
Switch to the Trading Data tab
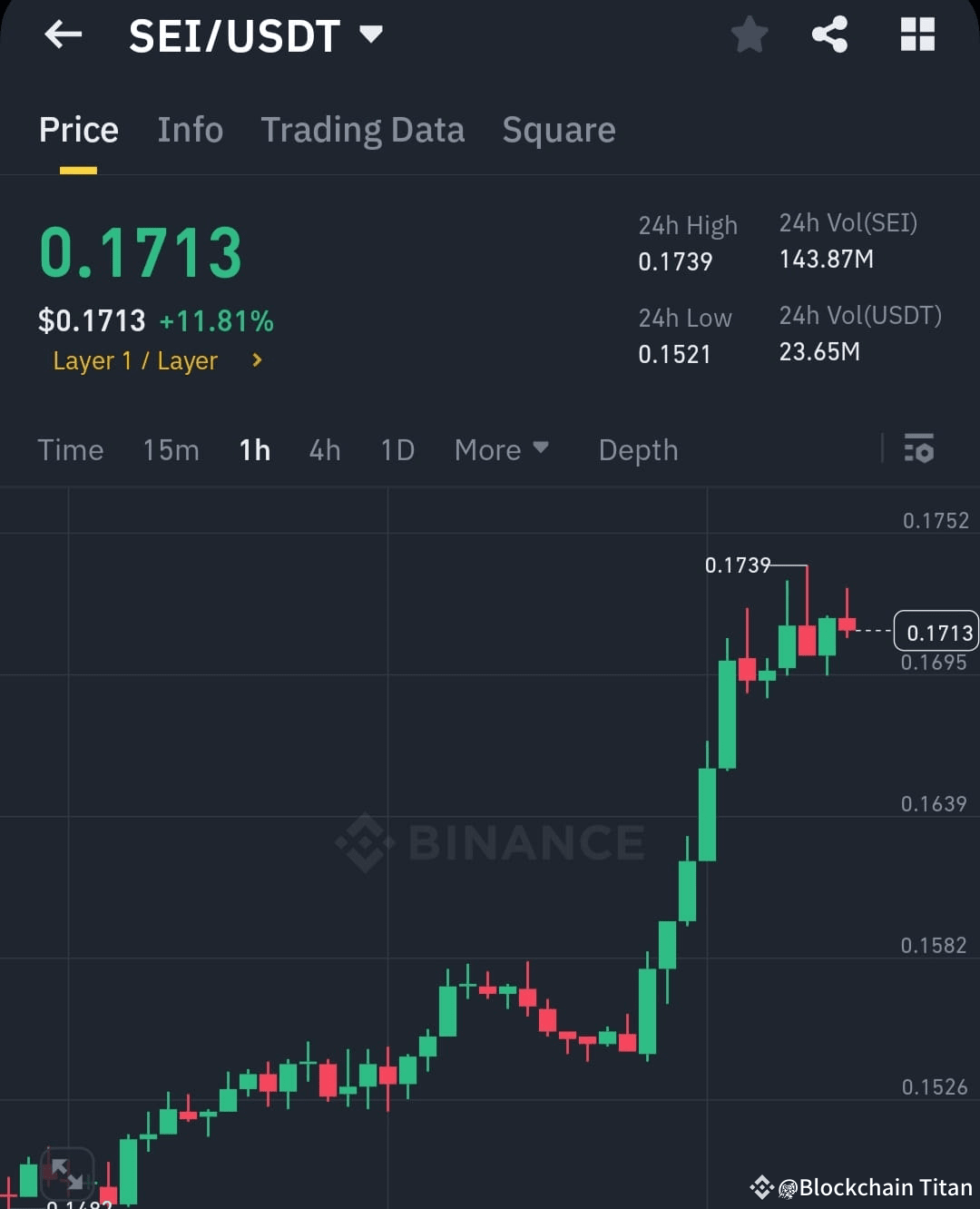[363, 130]
